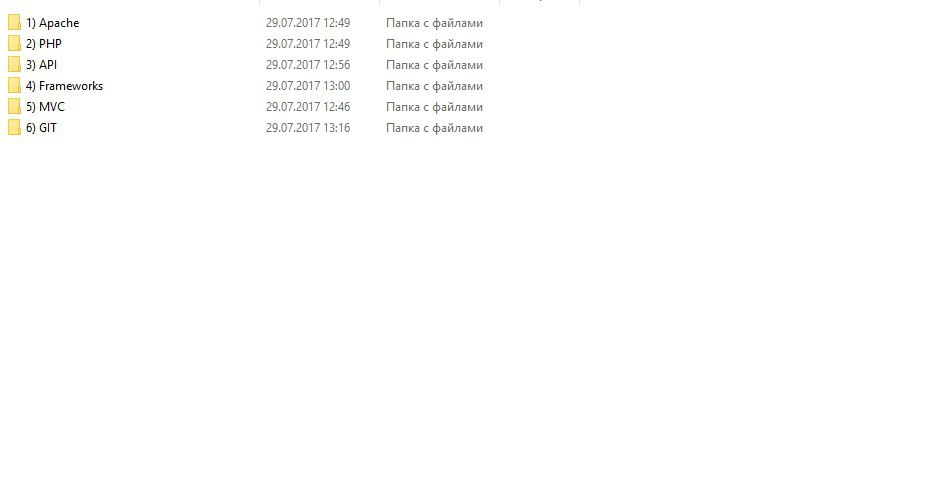Open the 2) PHP folder
This screenshot has width=935, height=482.
(x=43, y=44)
